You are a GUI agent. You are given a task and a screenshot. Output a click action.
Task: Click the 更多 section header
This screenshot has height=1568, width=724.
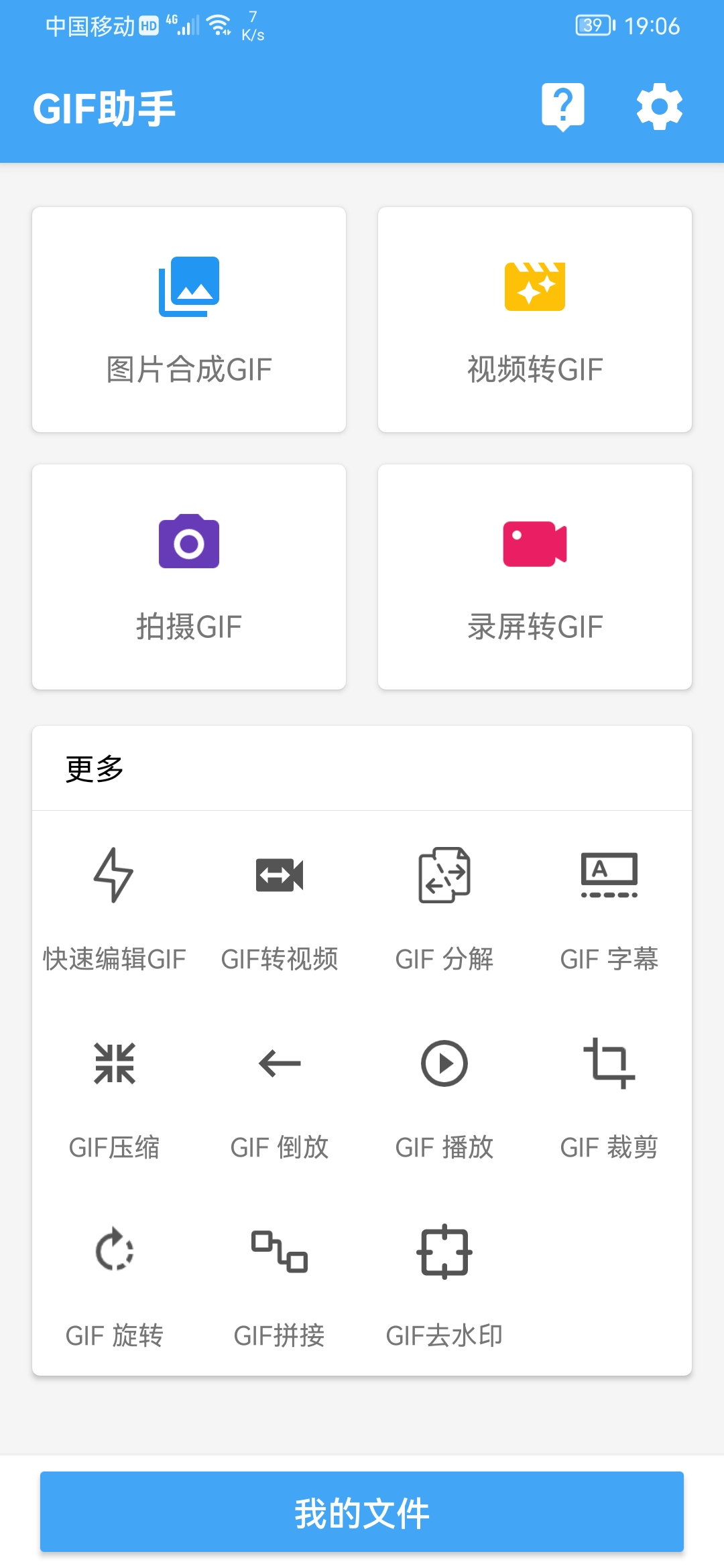pos(94,768)
